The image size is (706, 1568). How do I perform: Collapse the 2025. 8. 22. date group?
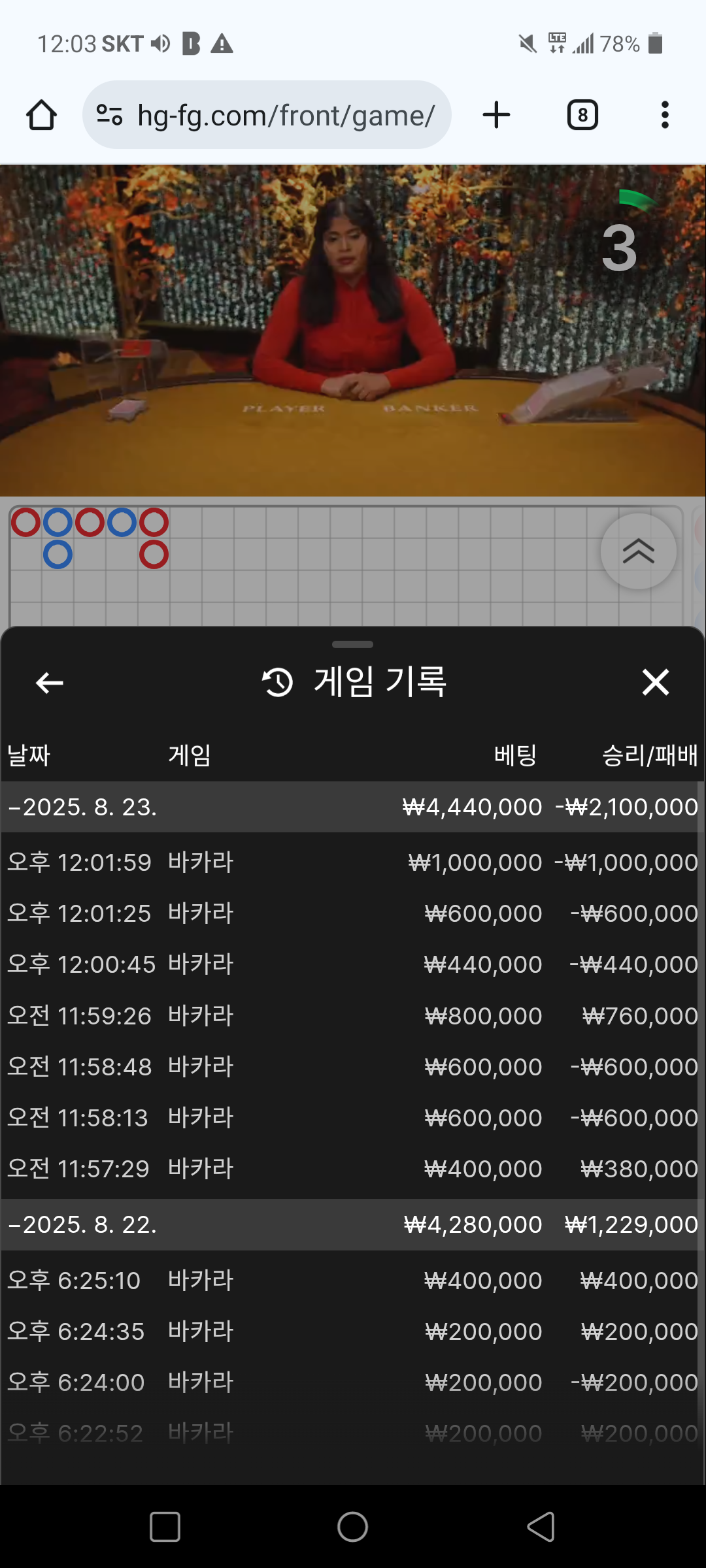coord(82,1225)
